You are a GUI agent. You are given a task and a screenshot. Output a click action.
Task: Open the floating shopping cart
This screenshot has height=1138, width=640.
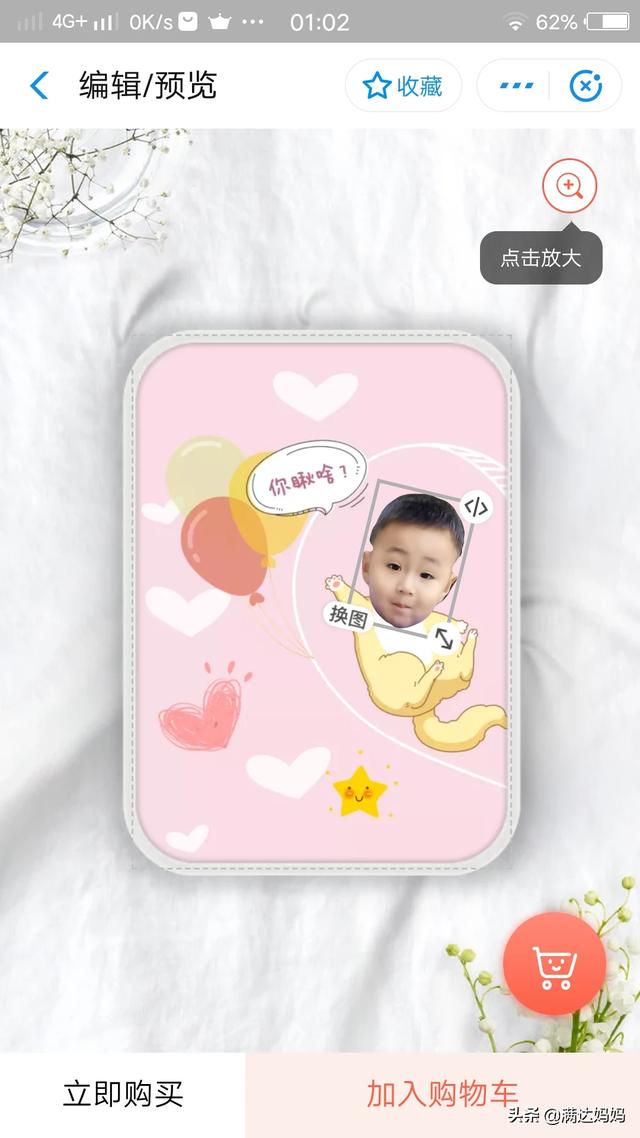554,965
